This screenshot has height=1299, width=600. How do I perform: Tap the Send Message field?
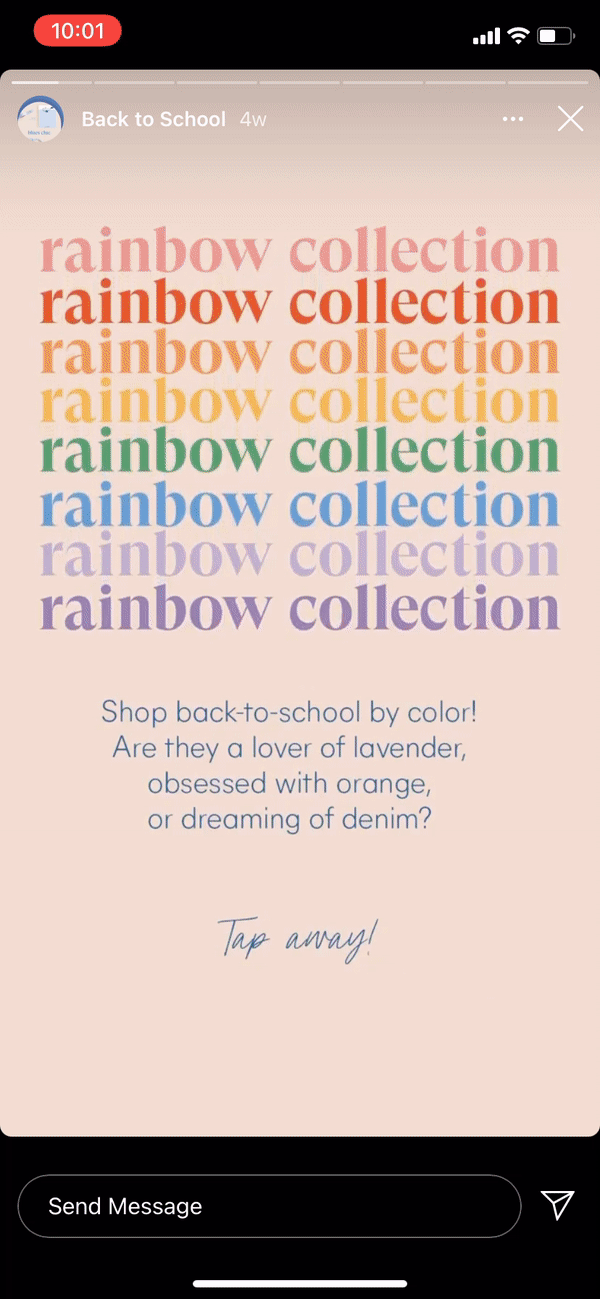pyautogui.click(x=269, y=1206)
